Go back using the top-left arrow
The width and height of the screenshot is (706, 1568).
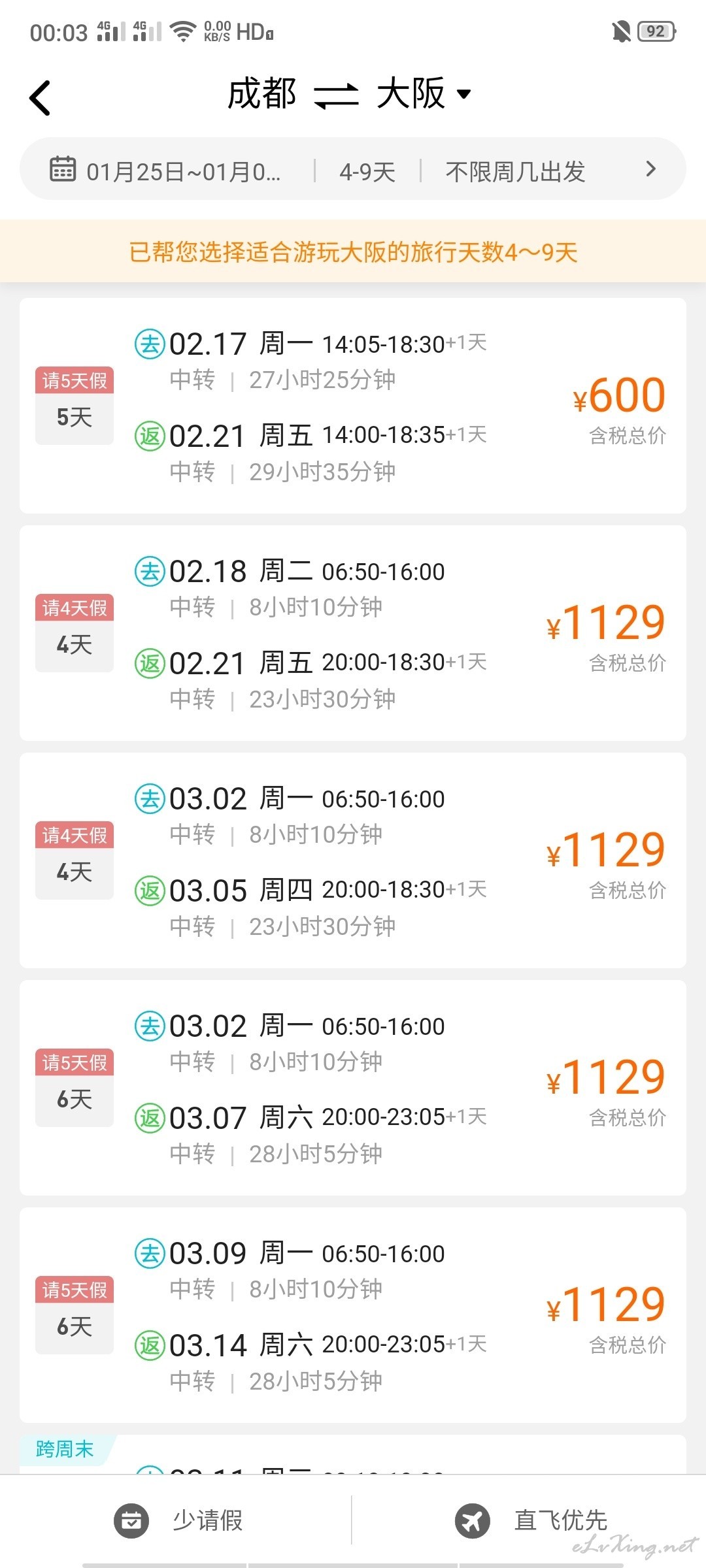(41, 98)
